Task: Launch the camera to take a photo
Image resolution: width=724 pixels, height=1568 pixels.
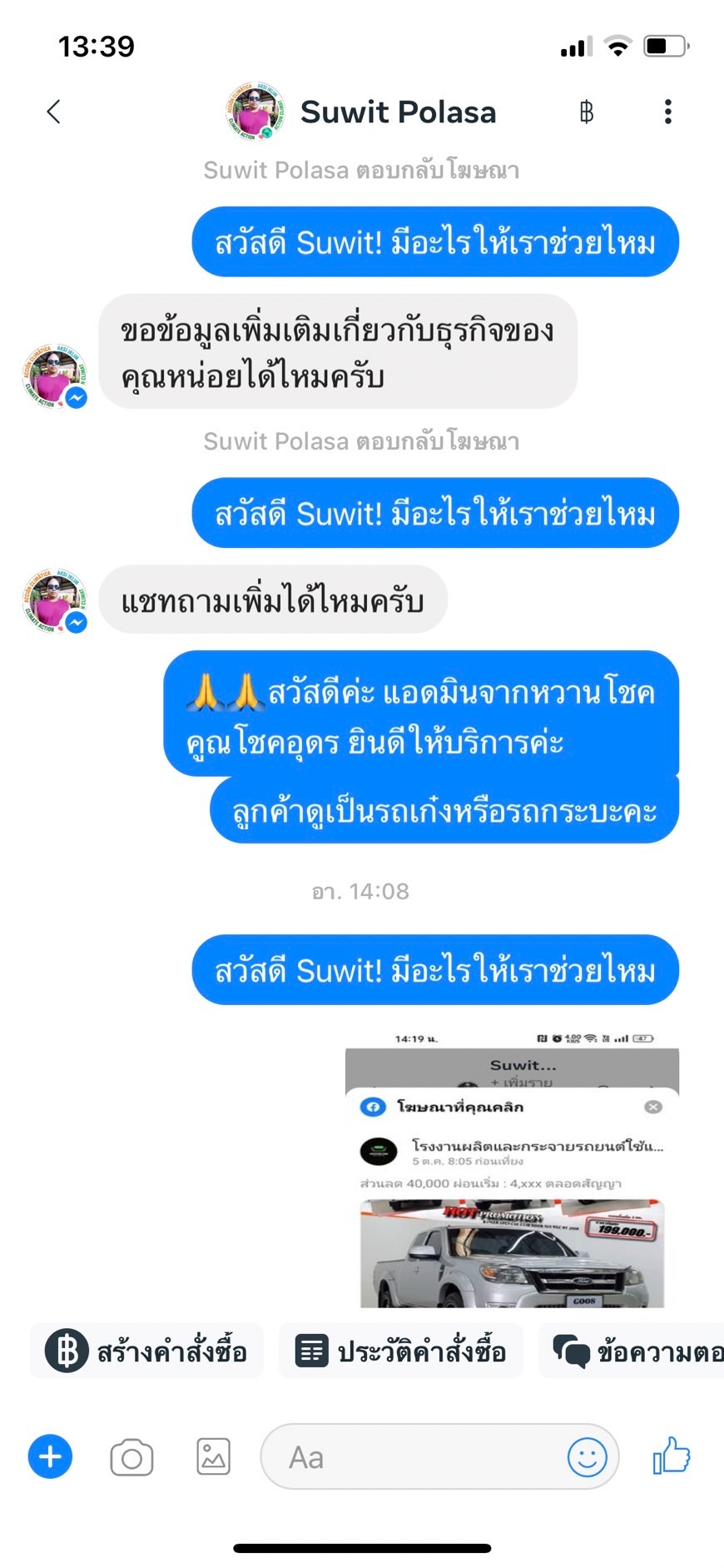Action: coord(131,1457)
